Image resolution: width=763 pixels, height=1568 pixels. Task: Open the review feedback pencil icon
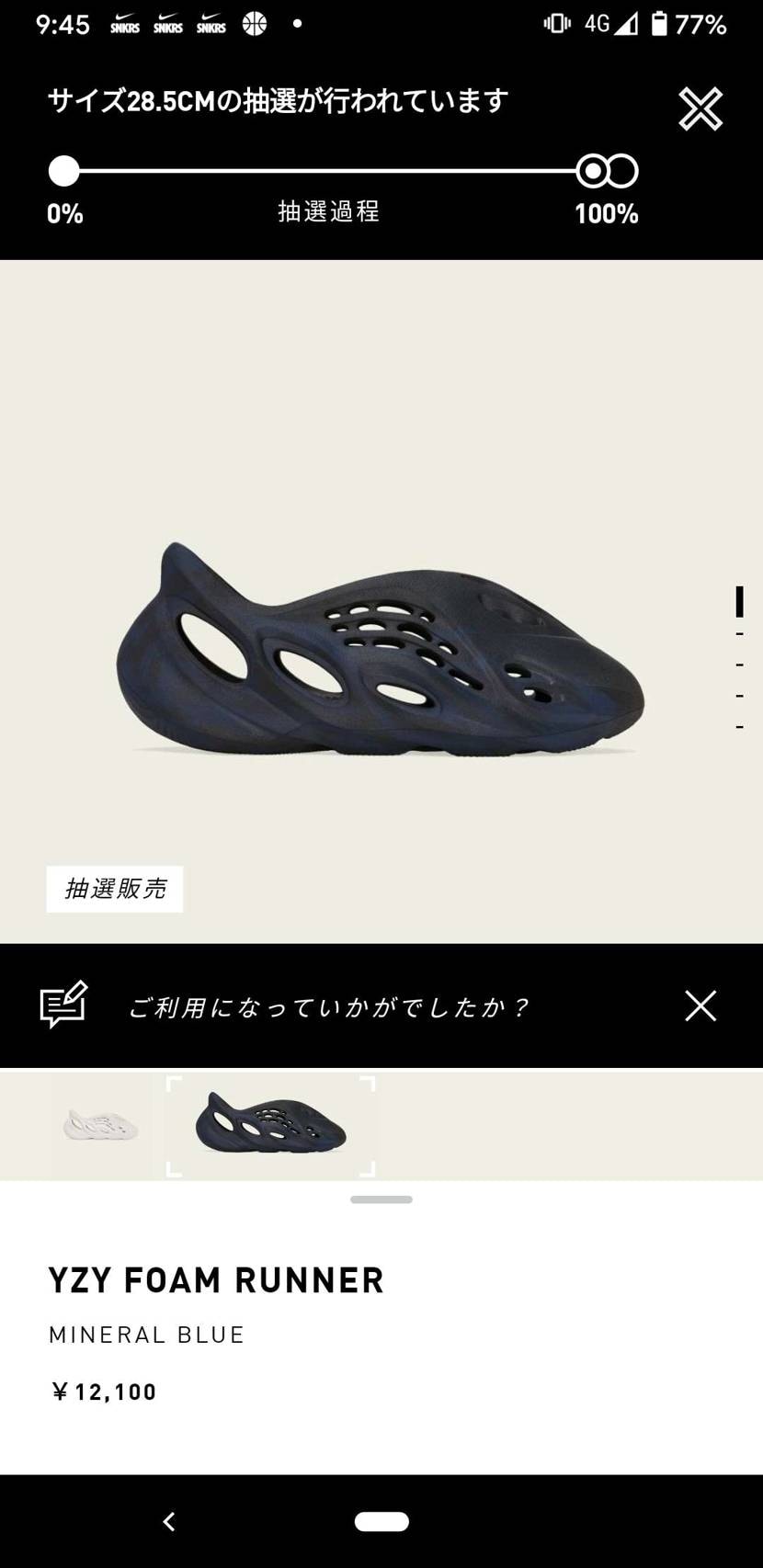tap(64, 1005)
